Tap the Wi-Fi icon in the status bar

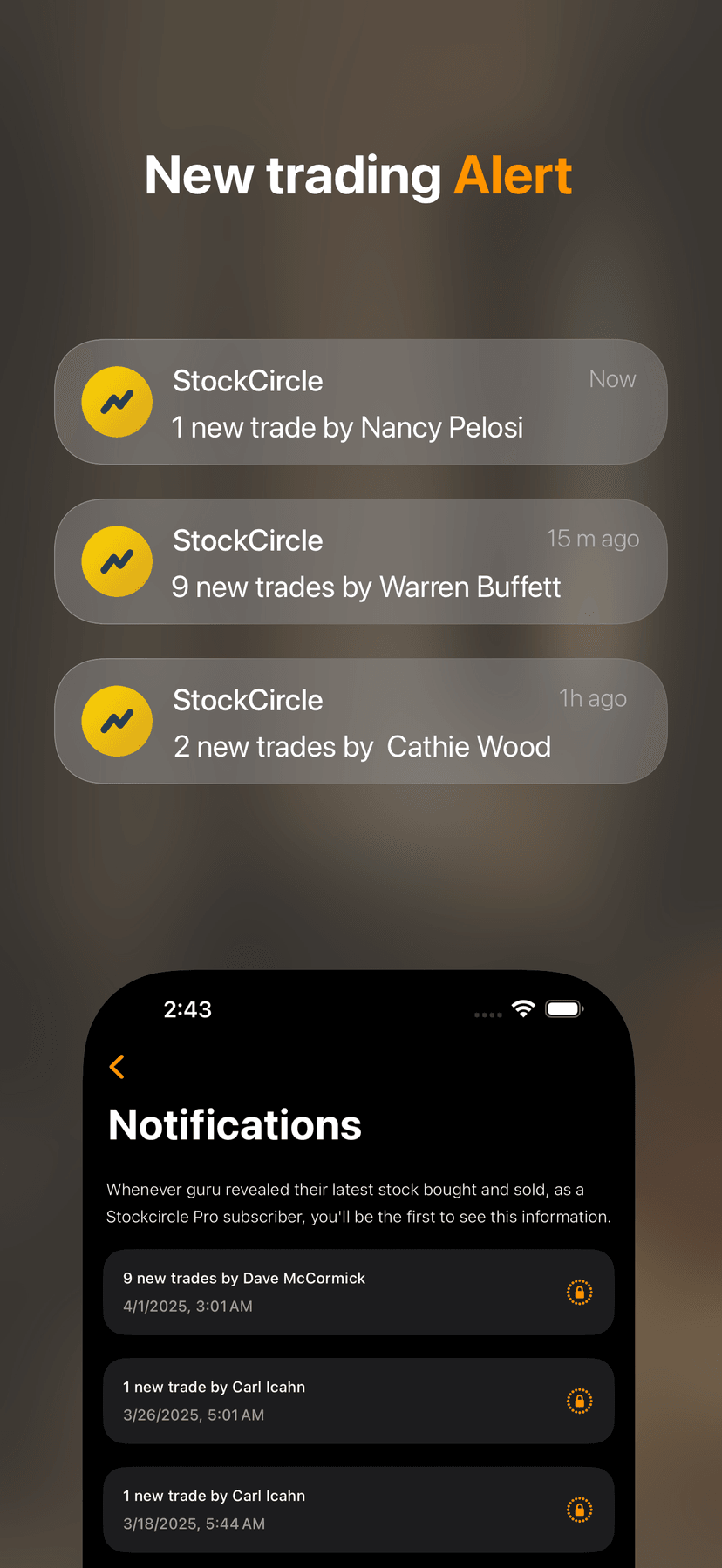522,1008
